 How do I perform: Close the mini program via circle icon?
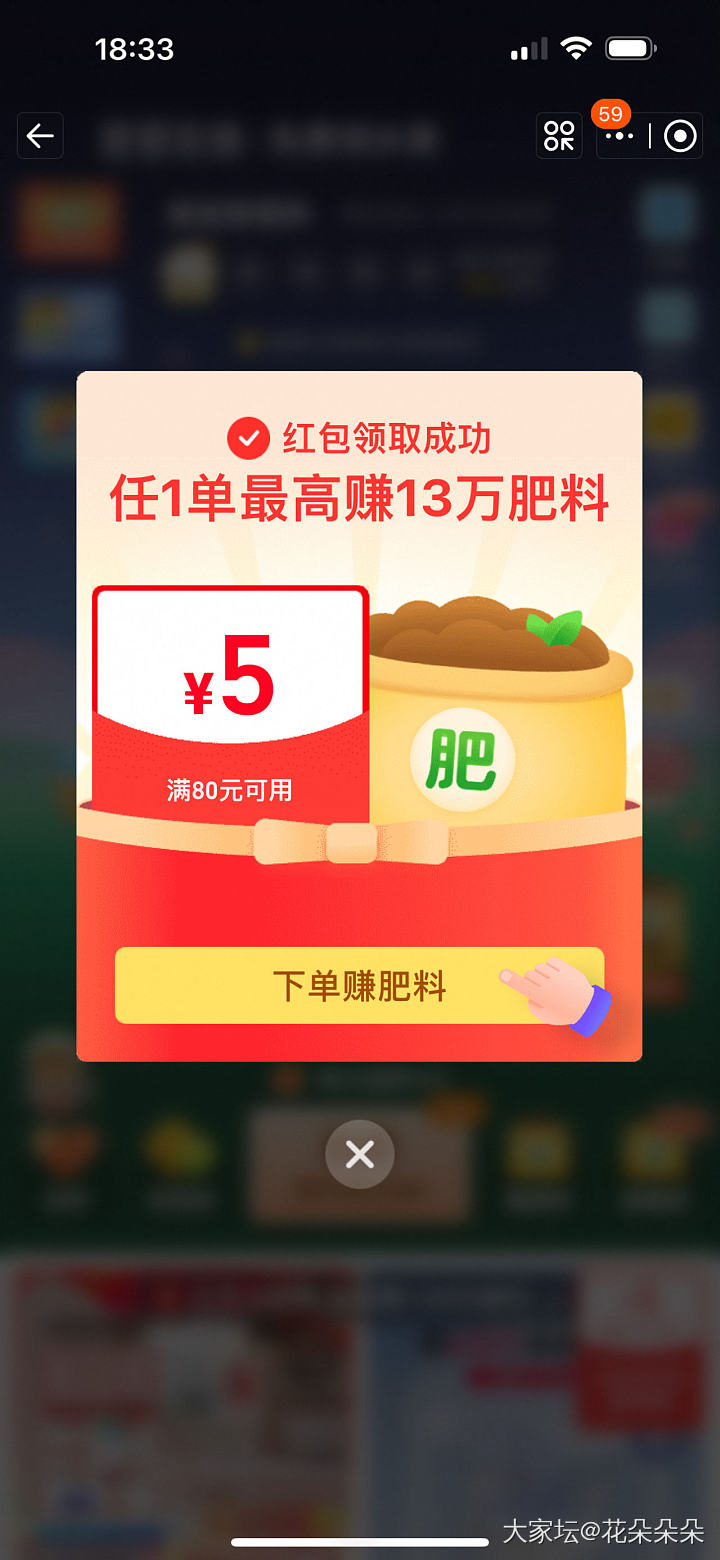point(680,137)
